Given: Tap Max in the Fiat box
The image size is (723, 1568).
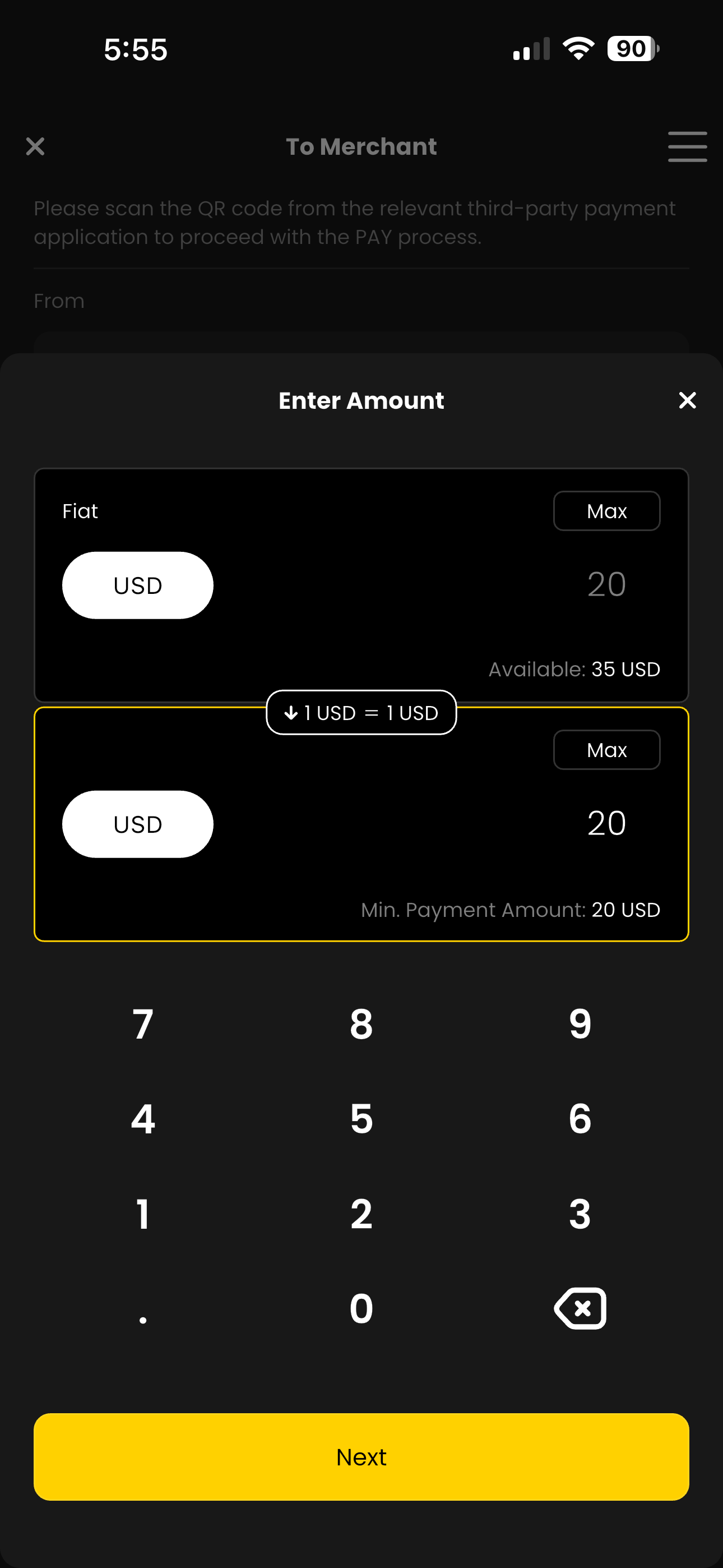Looking at the screenshot, I should pyautogui.click(x=606, y=511).
